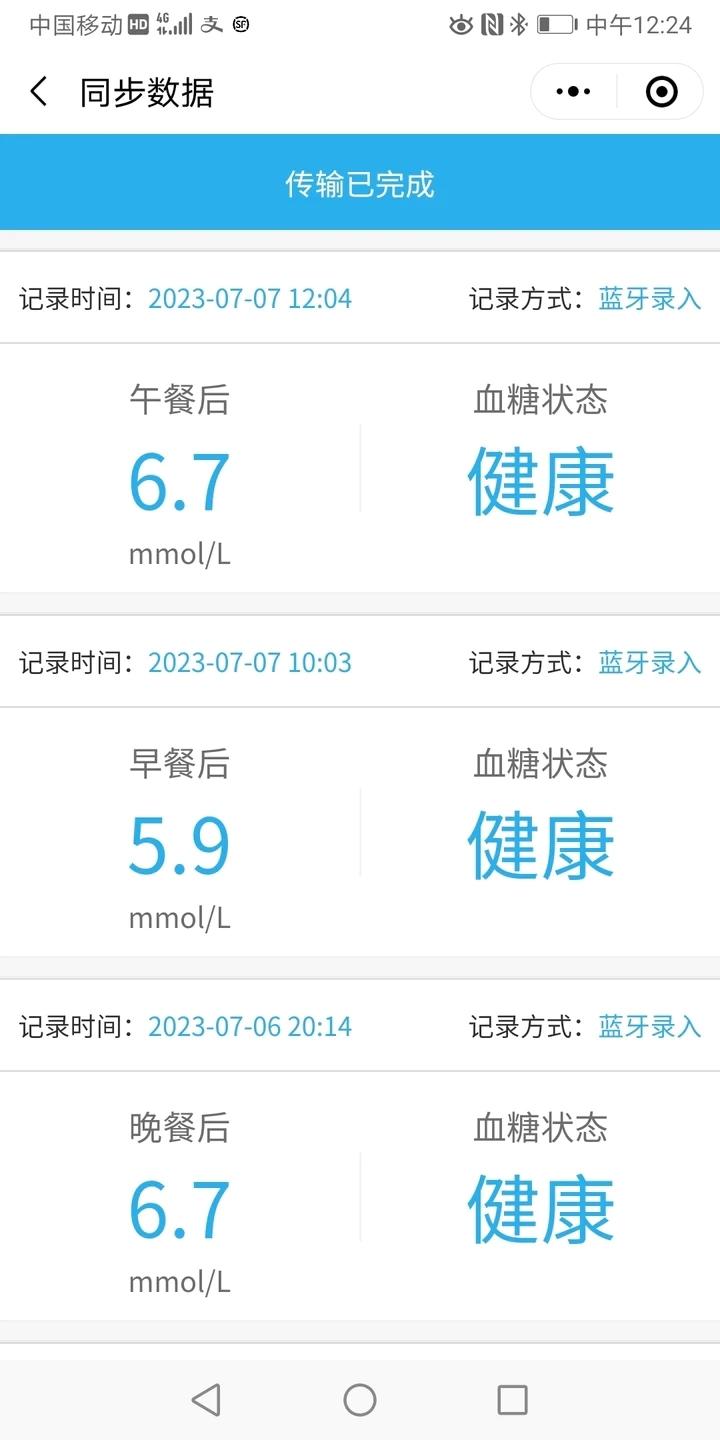Open the mini program three-dot menu
720x1440 pixels.
click(x=573, y=92)
